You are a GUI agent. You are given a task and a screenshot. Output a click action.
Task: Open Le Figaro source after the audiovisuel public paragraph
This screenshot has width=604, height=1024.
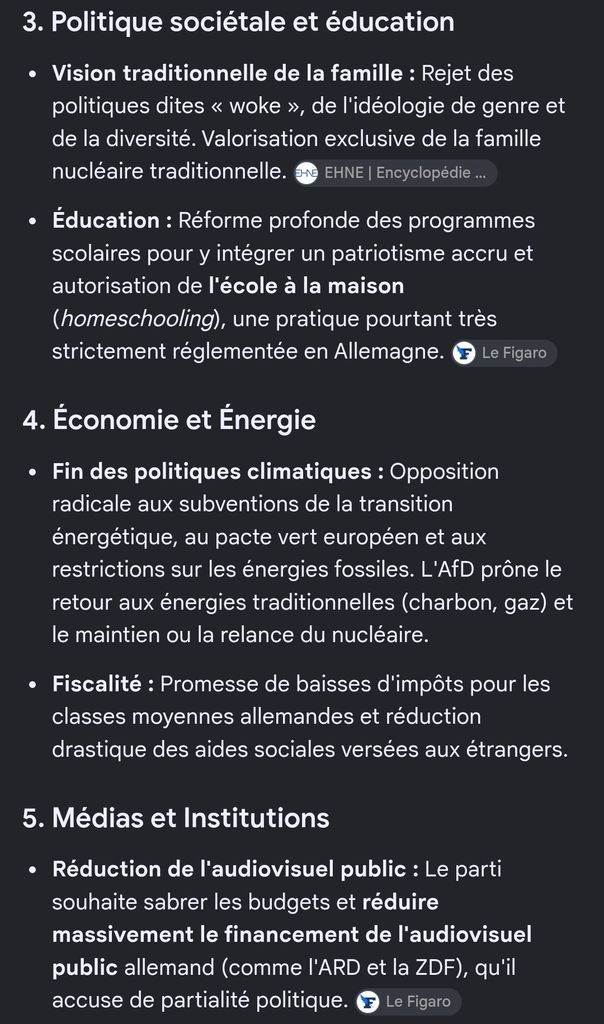tap(409, 1001)
